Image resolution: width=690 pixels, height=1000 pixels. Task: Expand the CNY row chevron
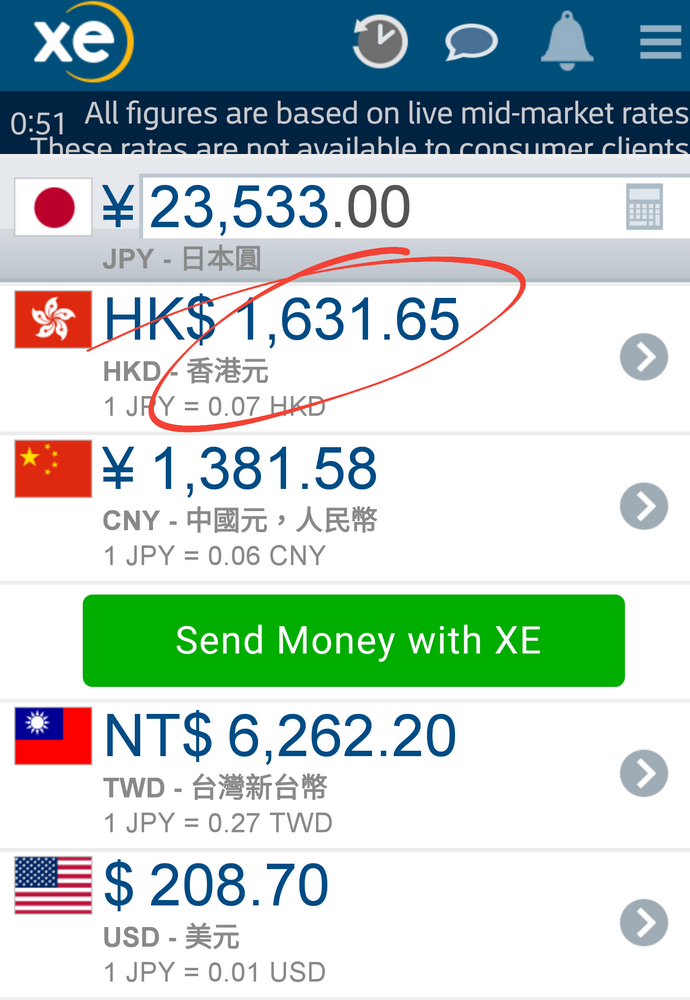(x=644, y=507)
